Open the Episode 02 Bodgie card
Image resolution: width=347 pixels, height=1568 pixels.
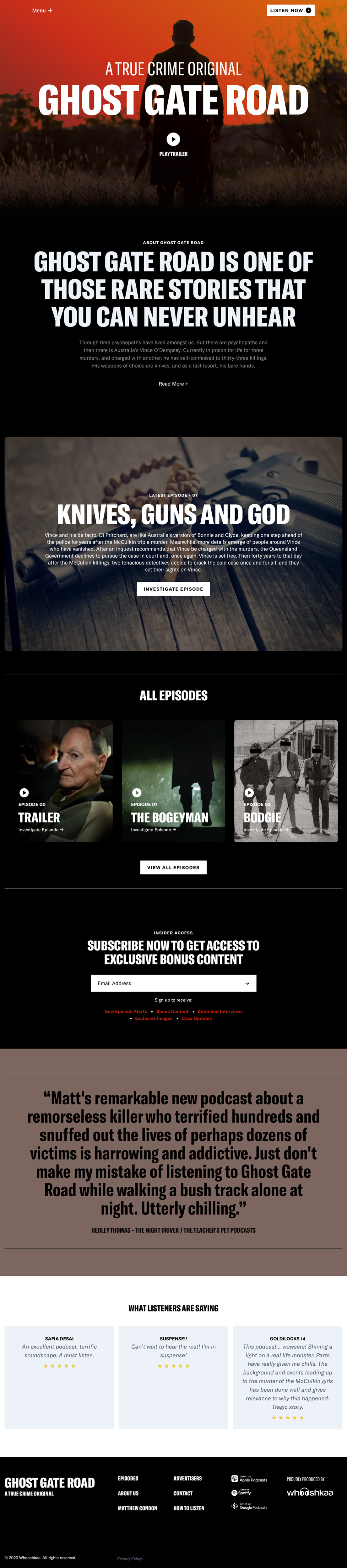[285, 781]
